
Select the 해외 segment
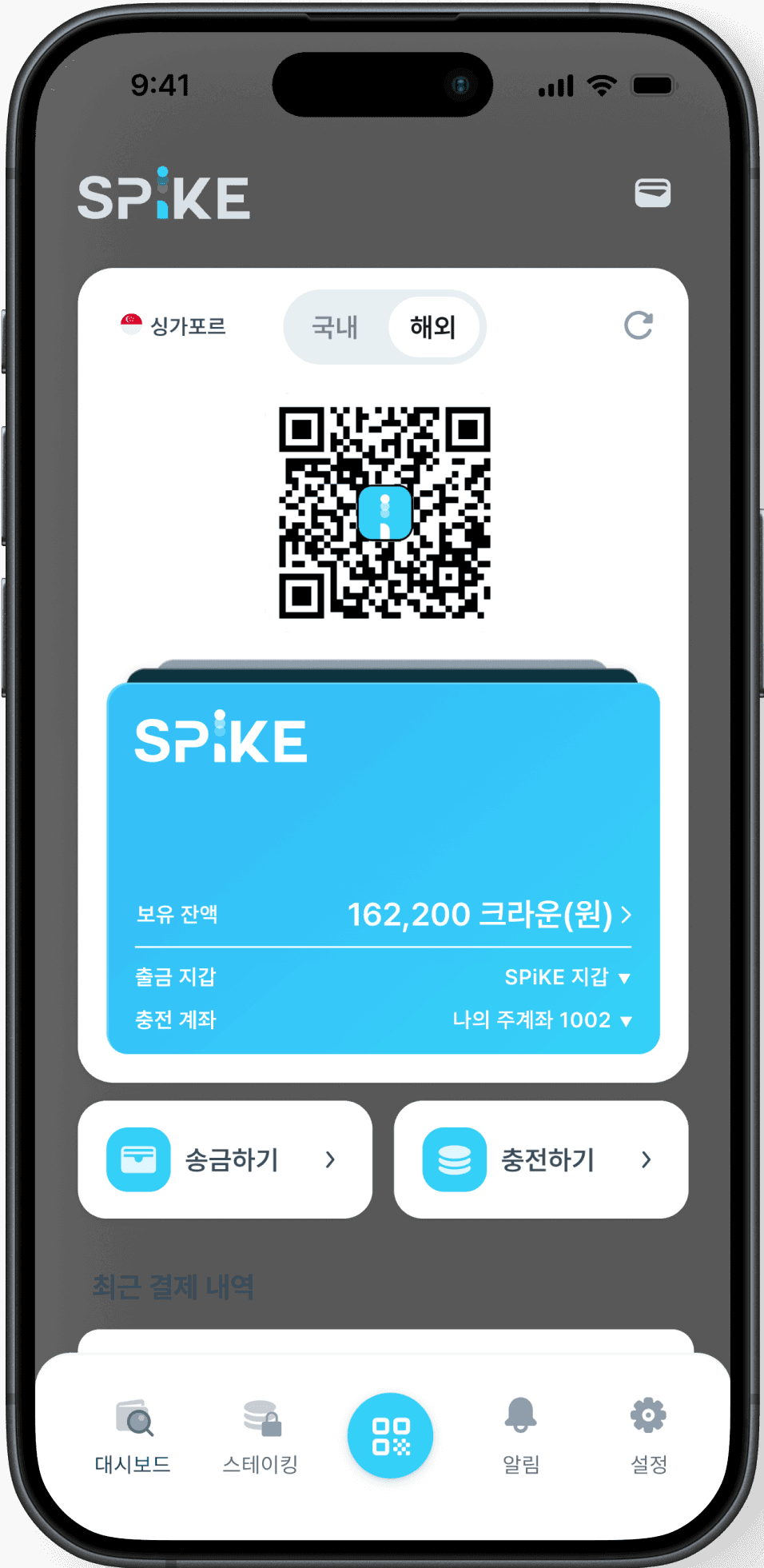click(433, 327)
